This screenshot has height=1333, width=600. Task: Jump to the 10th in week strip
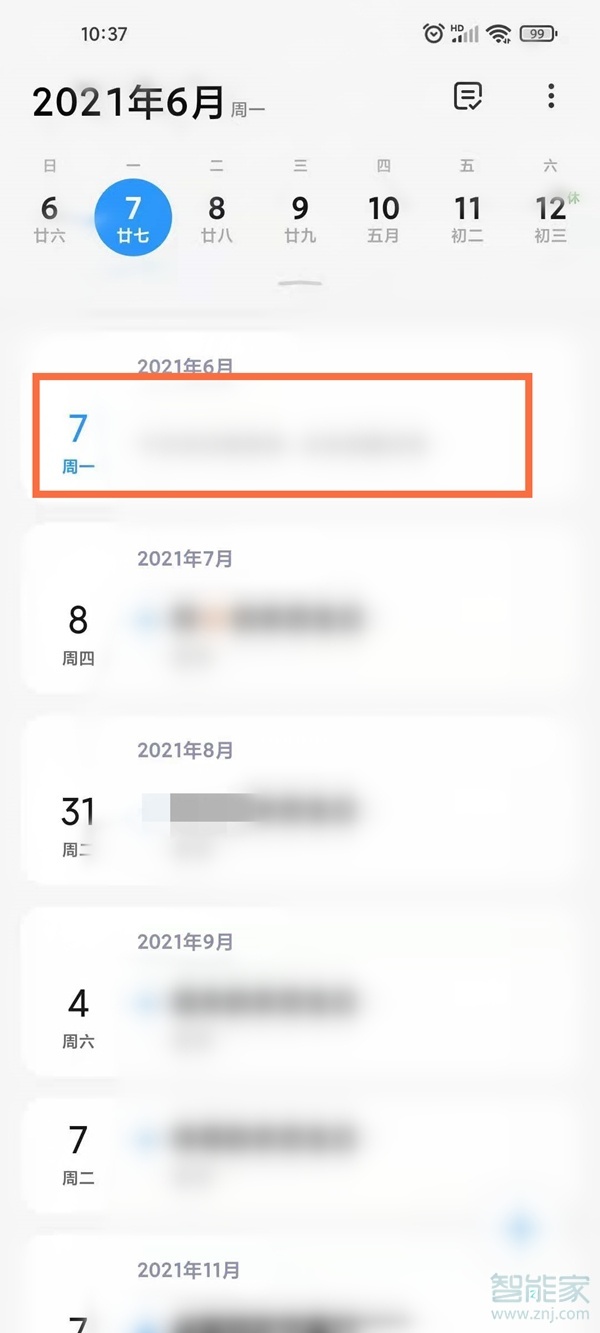pyautogui.click(x=384, y=217)
